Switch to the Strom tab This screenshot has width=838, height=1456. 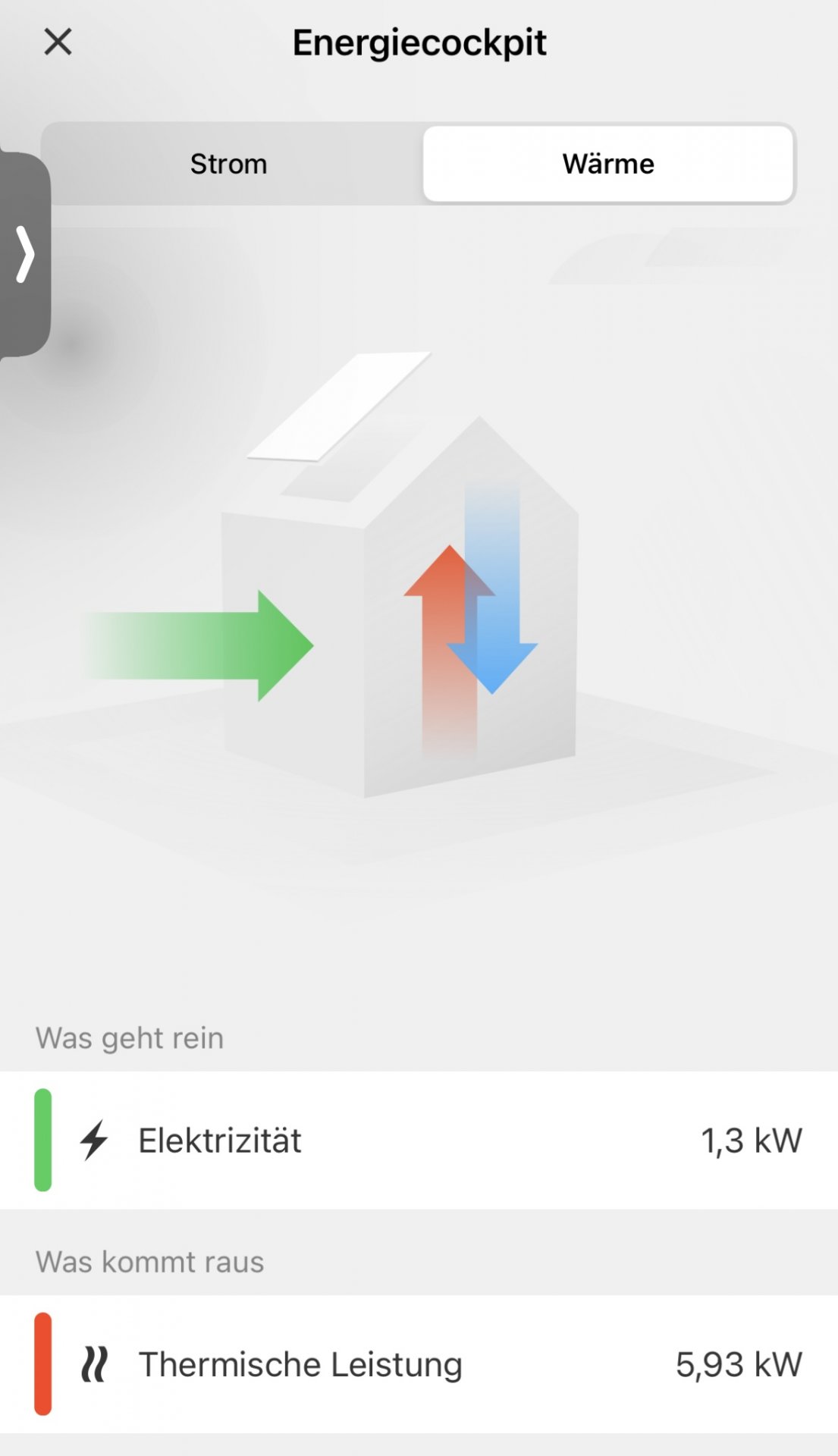click(x=229, y=164)
